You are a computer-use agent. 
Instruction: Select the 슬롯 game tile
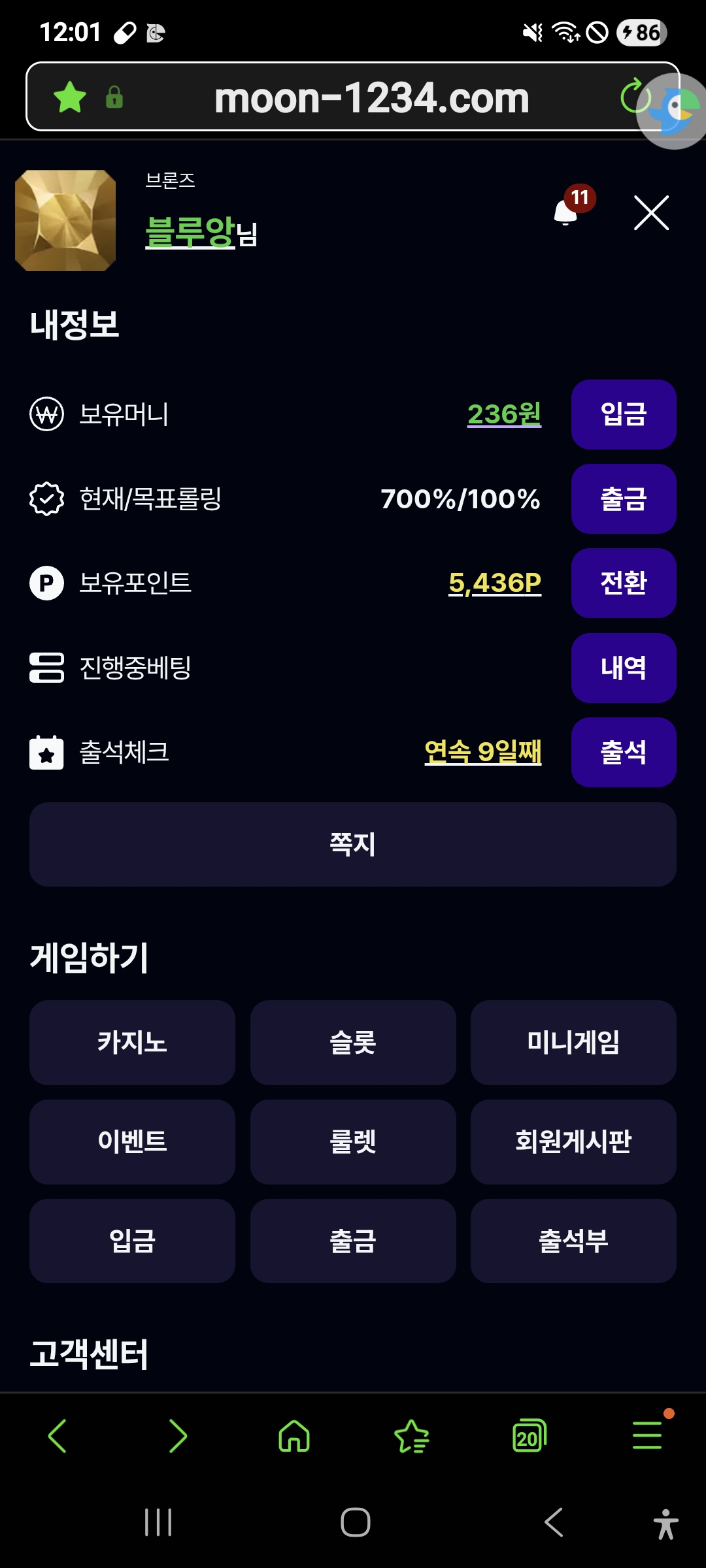click(353, 1042)
